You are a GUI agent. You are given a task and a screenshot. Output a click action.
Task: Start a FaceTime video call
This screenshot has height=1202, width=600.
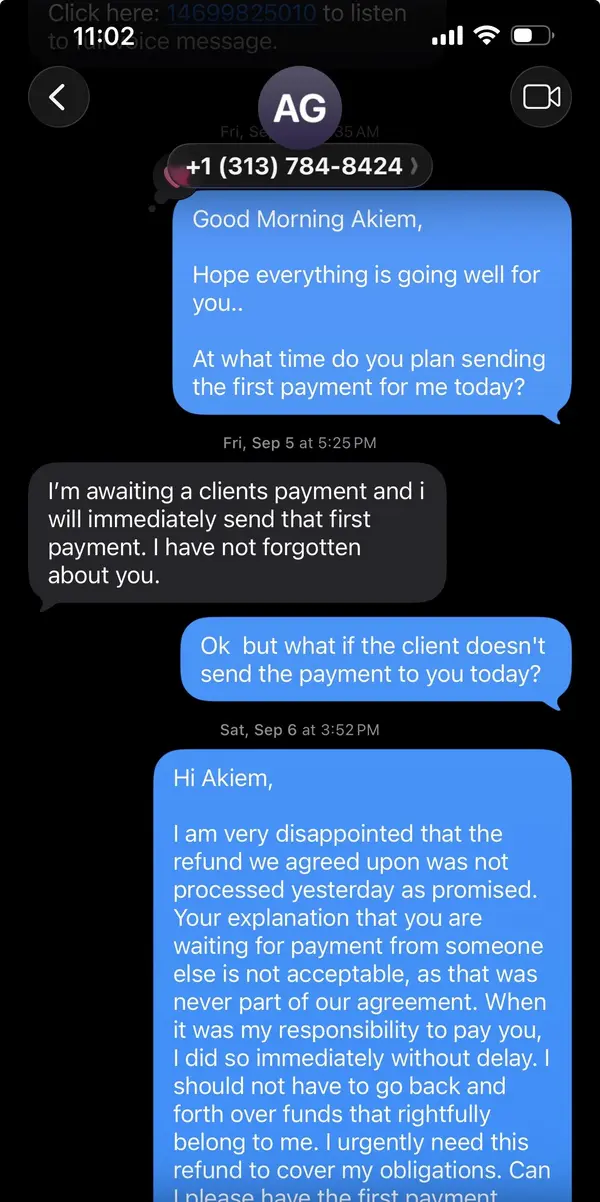click(541, 97)
